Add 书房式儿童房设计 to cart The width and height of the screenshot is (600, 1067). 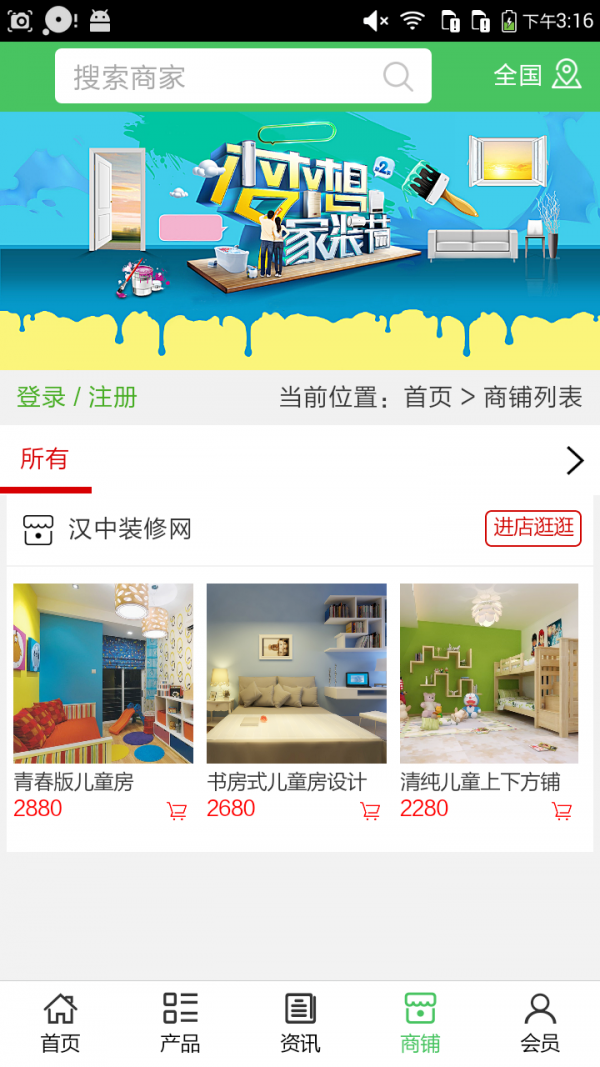coord(370,811)
